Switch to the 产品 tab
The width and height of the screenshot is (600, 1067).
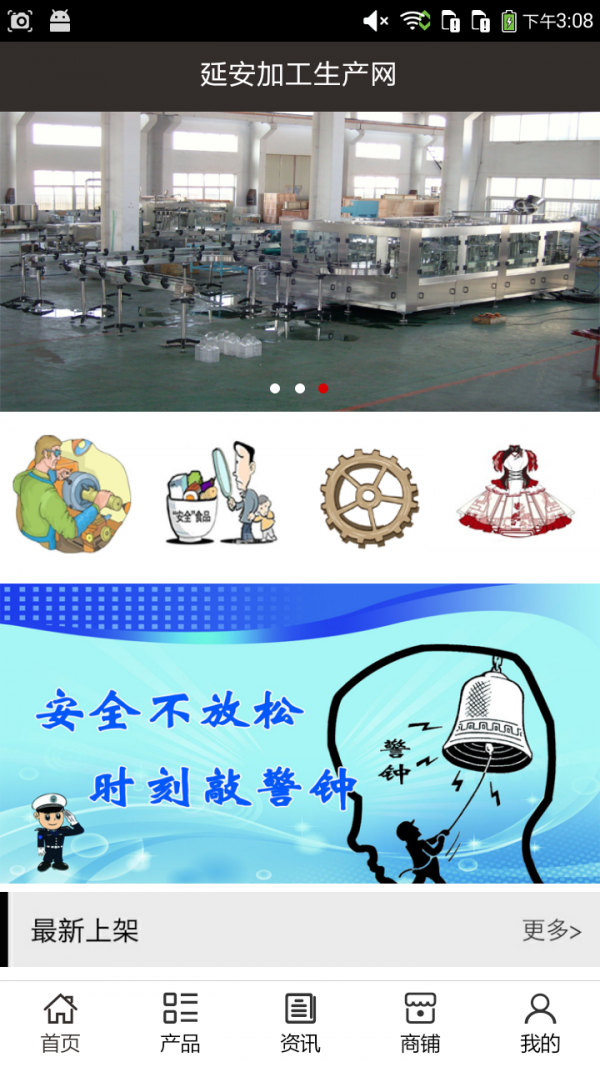click(x=180, y=1023)
